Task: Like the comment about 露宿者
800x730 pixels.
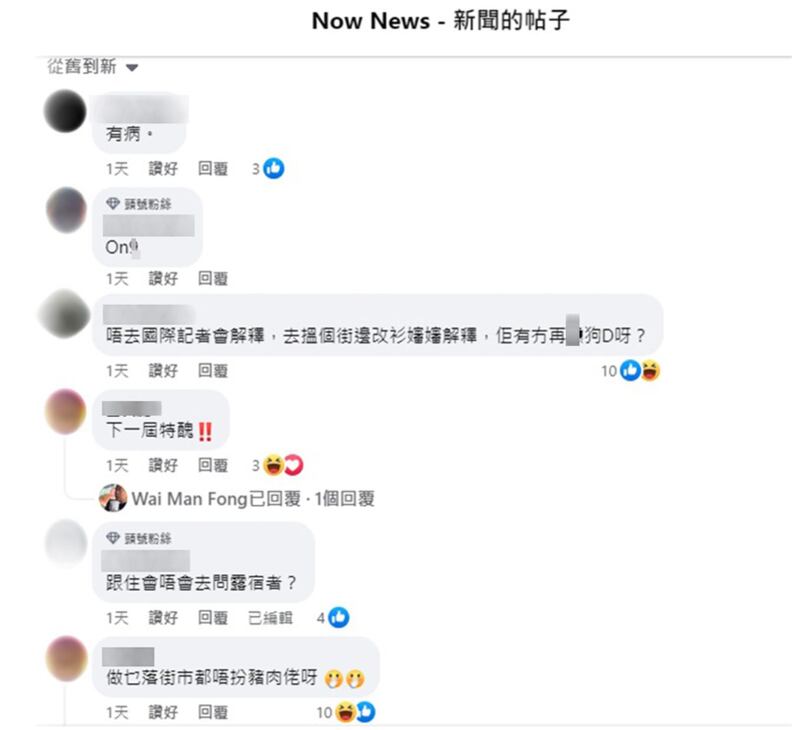Action: (x=163, y=618)
